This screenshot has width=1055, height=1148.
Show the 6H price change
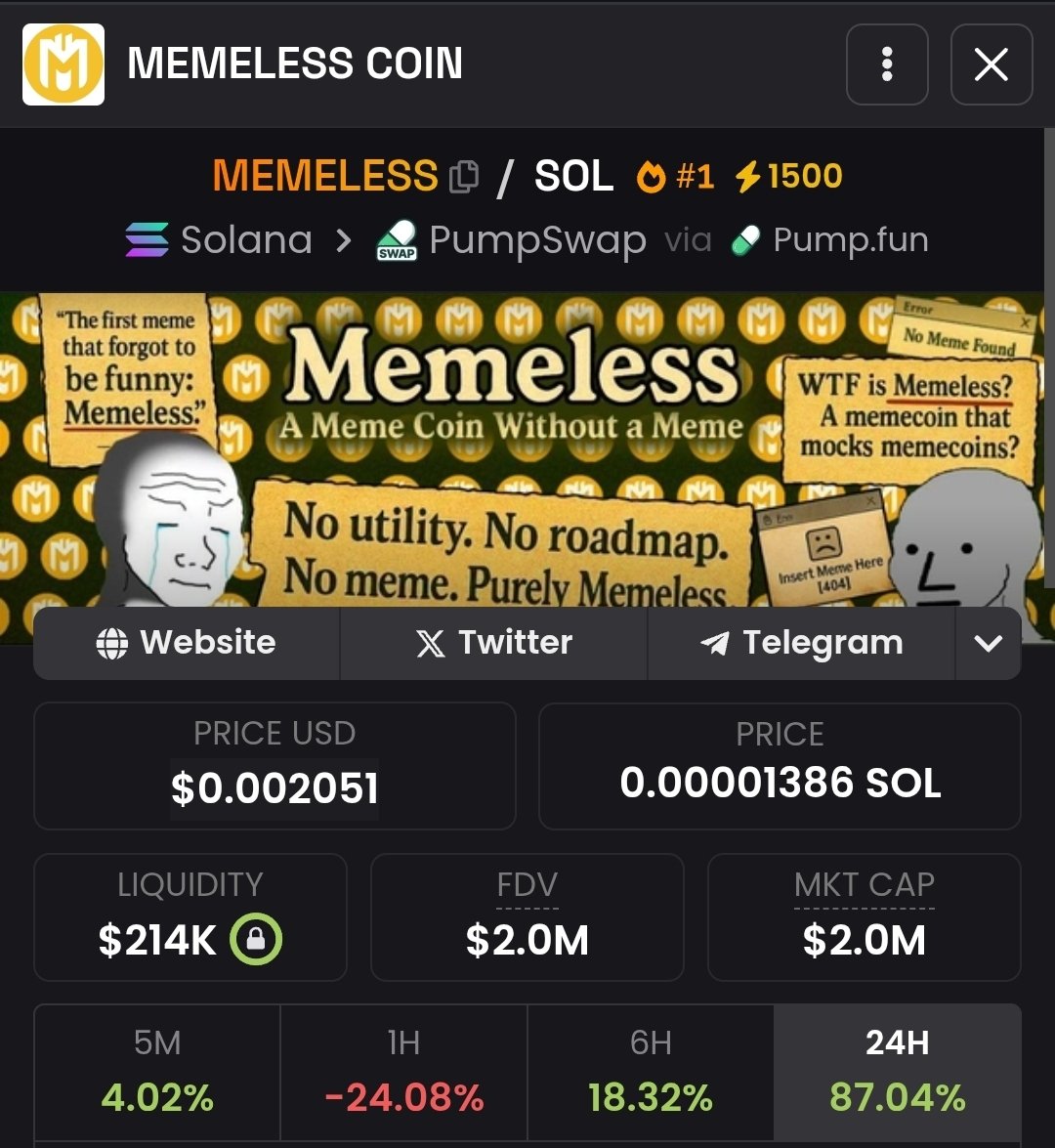651,1071
